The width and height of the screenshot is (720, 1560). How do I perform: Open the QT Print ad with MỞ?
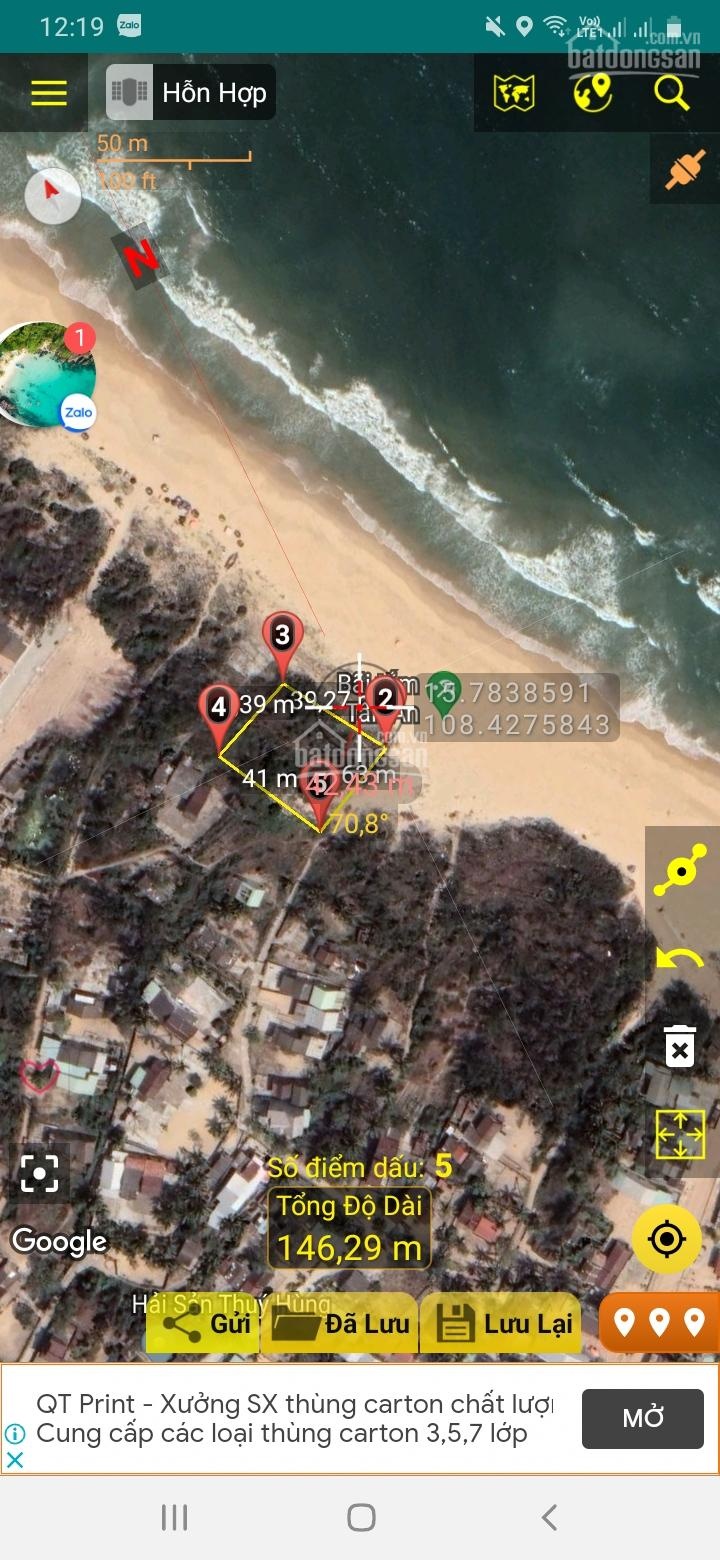(643, 1418)
